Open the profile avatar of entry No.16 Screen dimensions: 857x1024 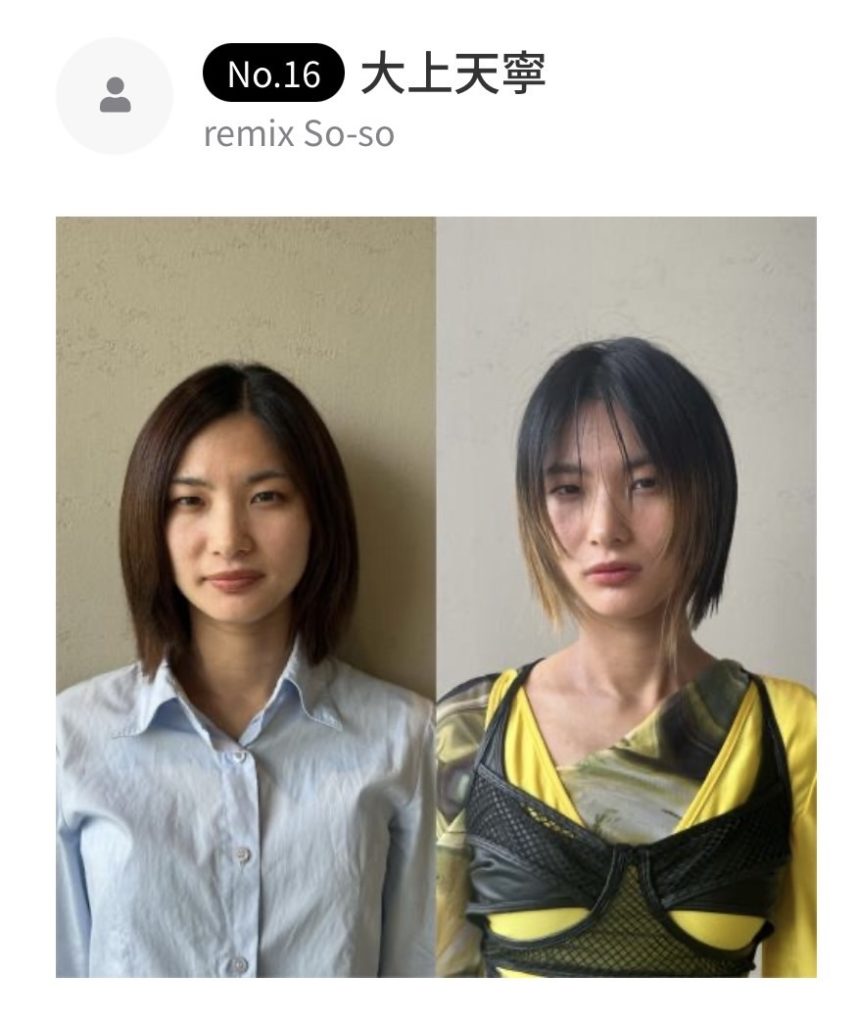115,96
